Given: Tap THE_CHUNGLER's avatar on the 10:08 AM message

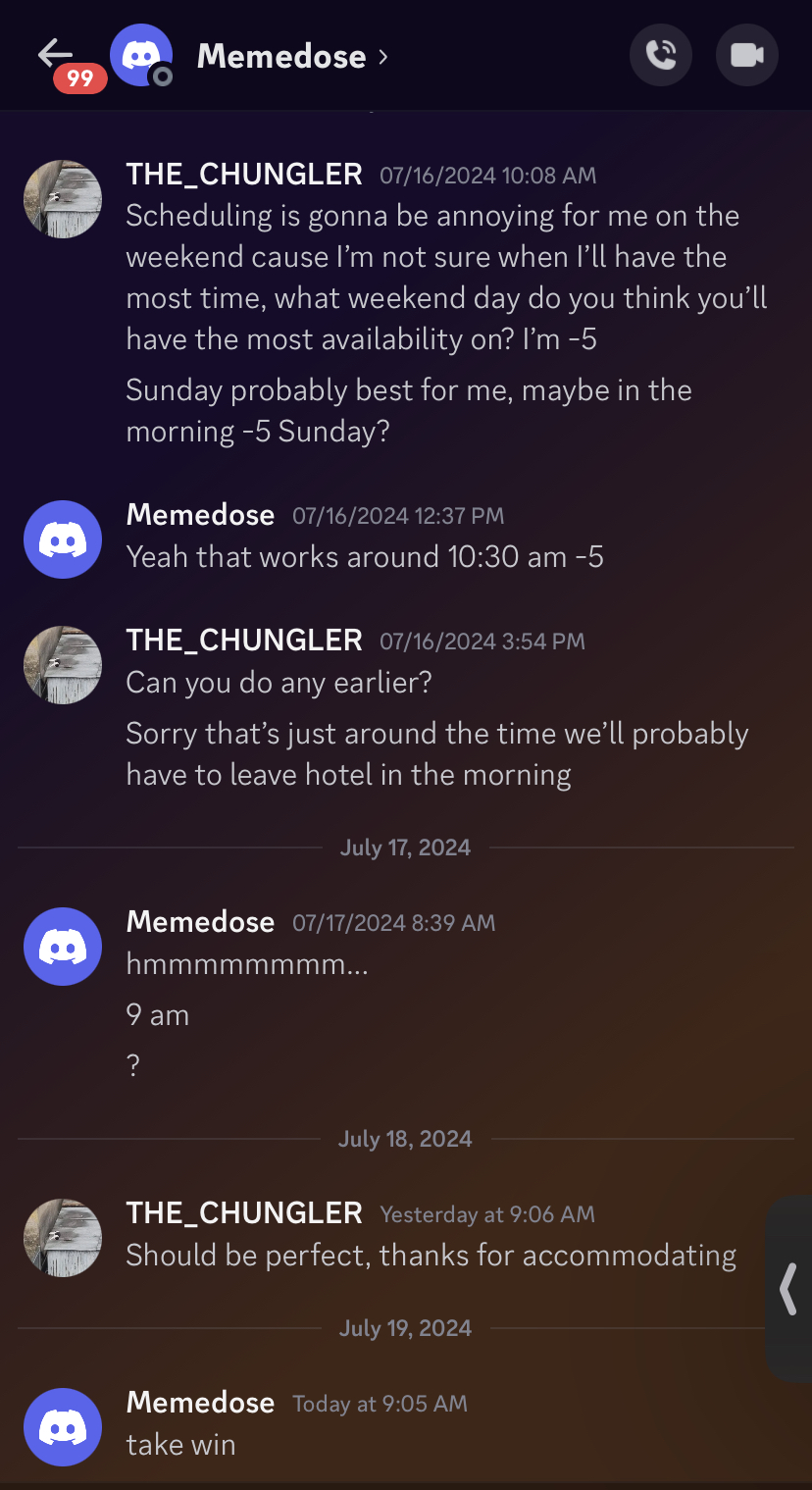Looking at the screenshot, I should [63, 199].
